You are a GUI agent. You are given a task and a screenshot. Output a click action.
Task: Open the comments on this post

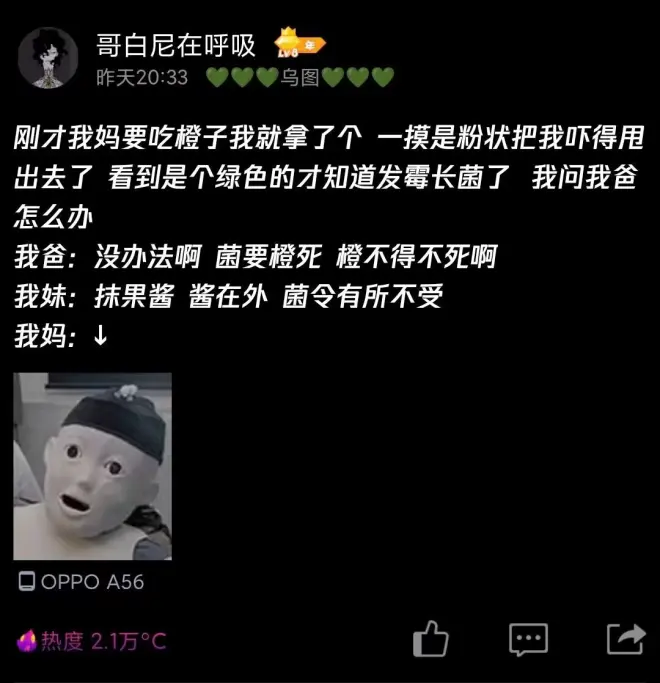528,638
